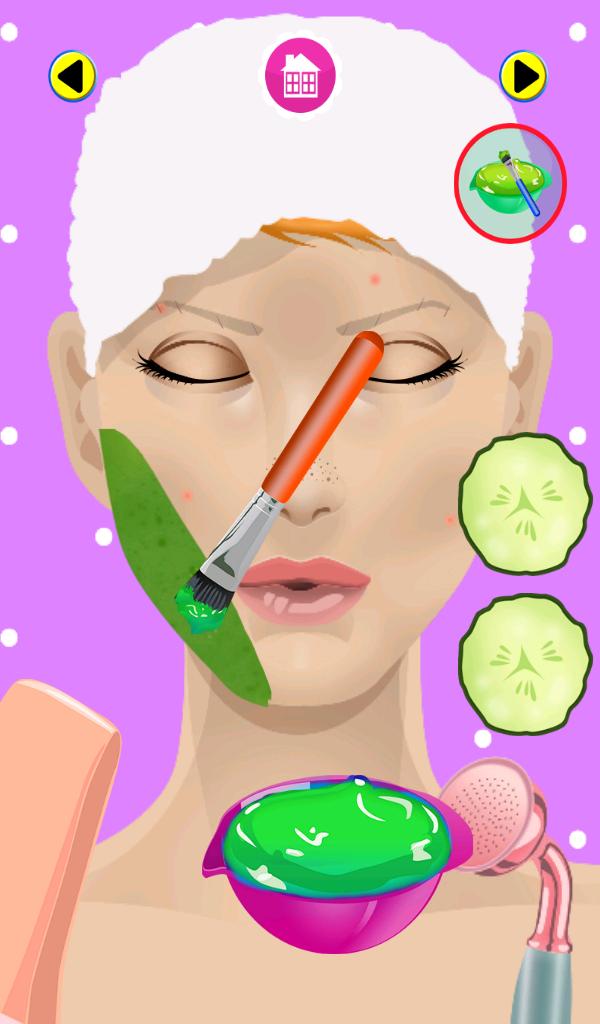Advance to the next step arrow
This screenshot has height=1024, width=600.
[x=524, y=76]
